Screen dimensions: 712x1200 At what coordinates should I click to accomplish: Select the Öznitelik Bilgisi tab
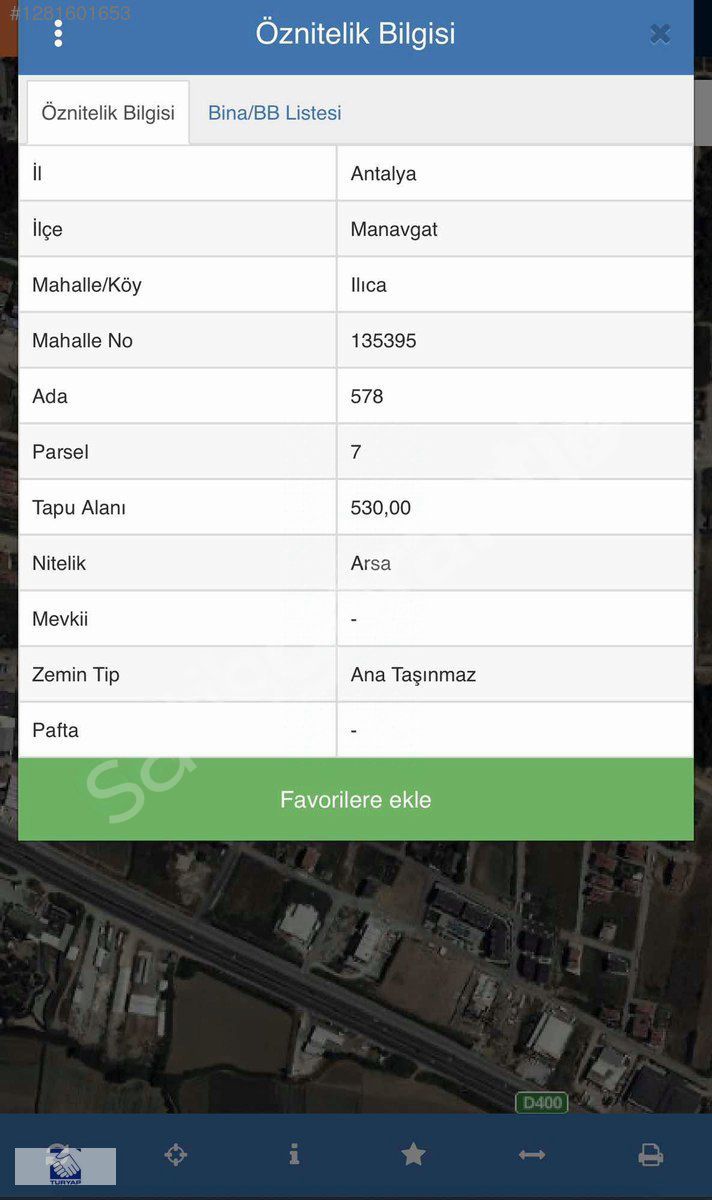(108, 113)
